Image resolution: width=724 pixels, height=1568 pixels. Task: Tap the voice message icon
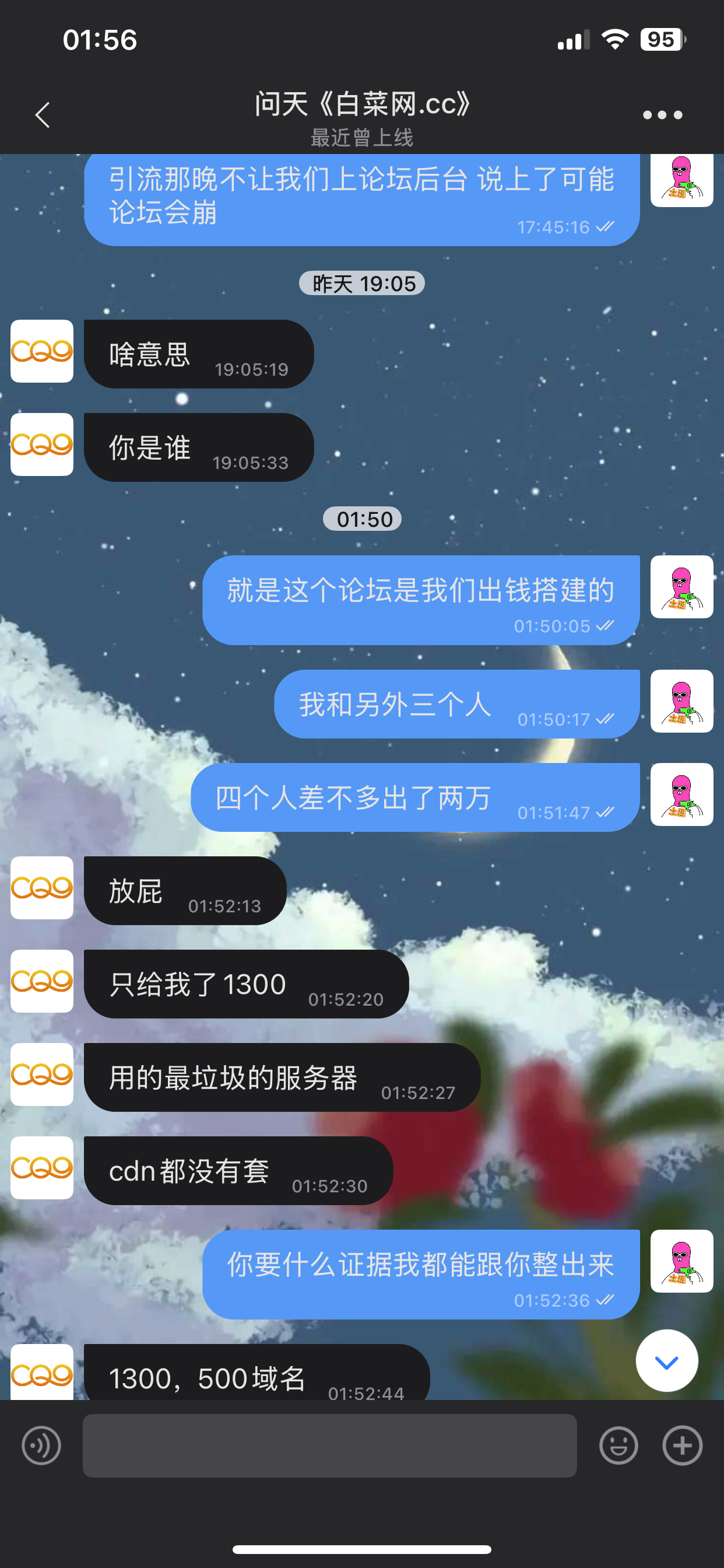41,1445
